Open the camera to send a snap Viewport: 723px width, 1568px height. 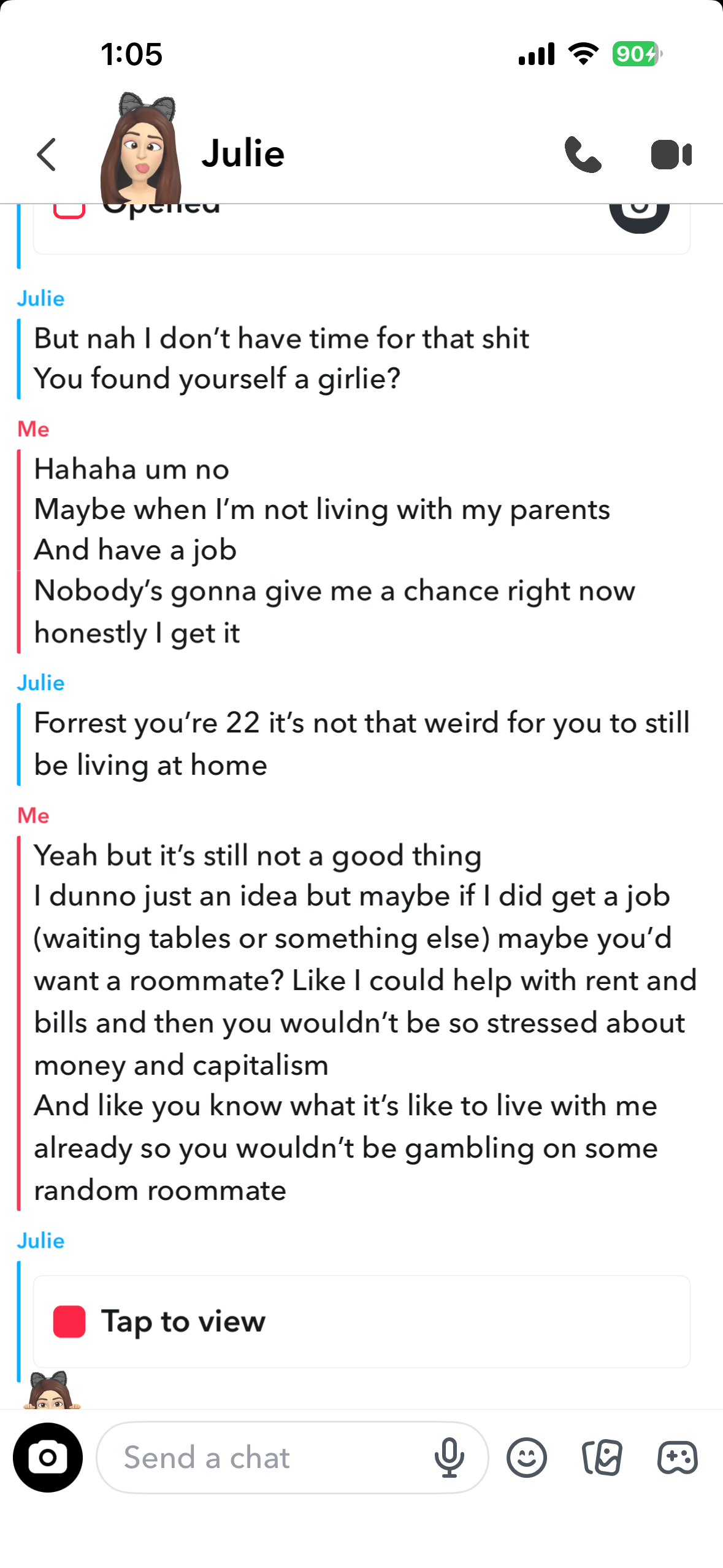(x=48, y=1457)
